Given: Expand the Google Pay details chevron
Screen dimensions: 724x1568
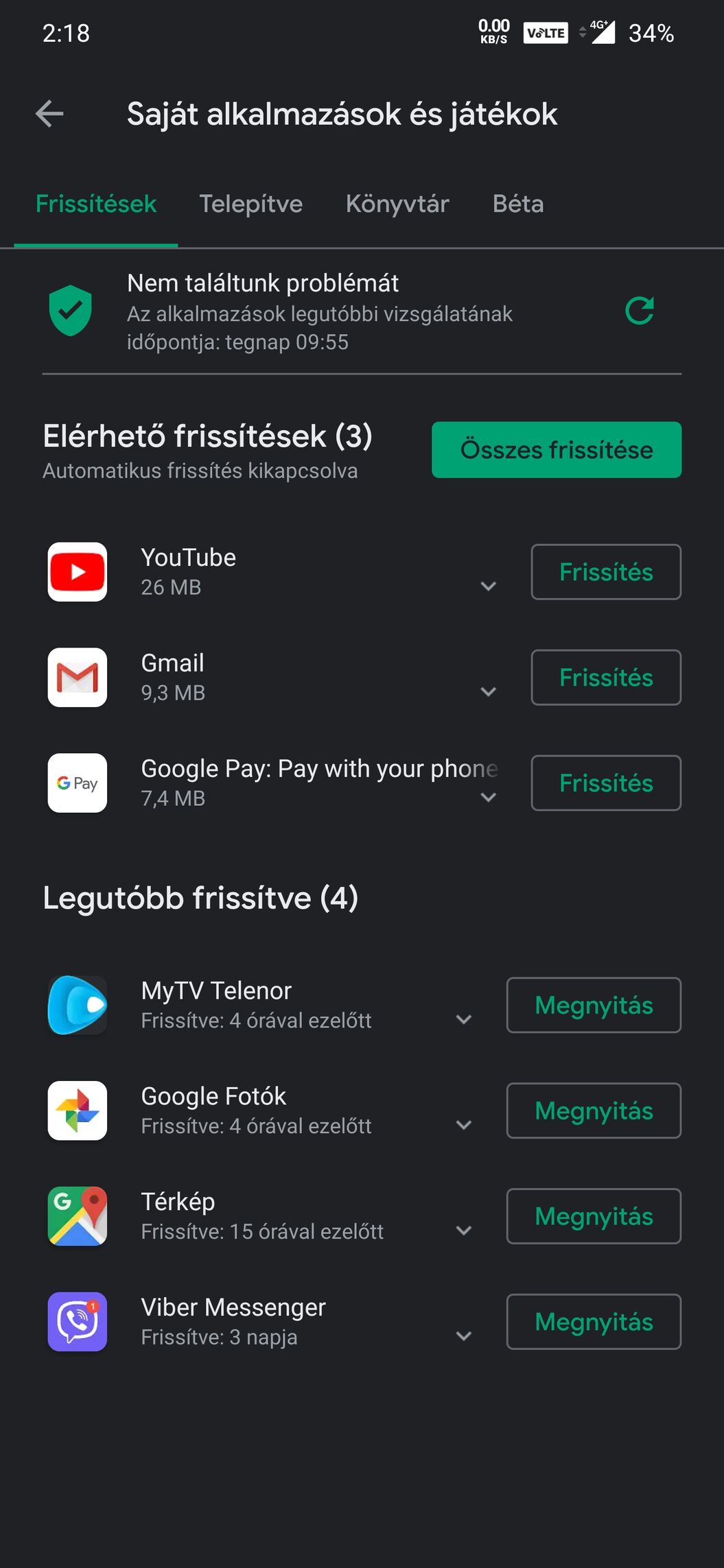Looking at the screenshot, I should [x=488, y=798].
